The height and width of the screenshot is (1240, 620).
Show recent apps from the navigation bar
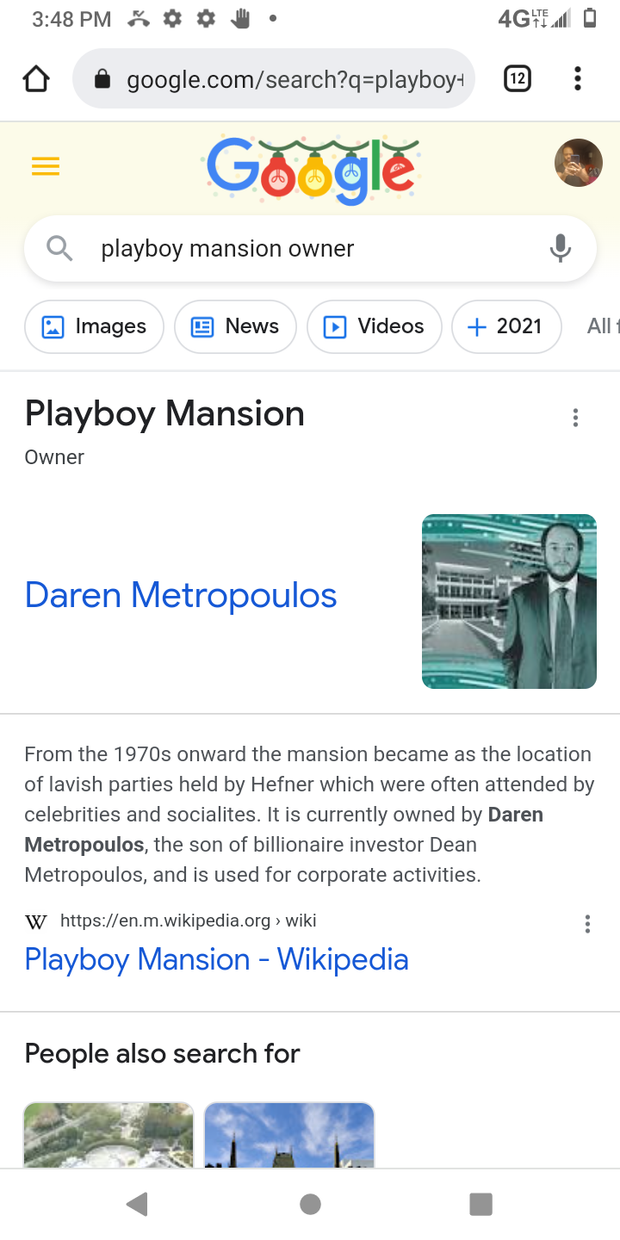(481, 1204)
